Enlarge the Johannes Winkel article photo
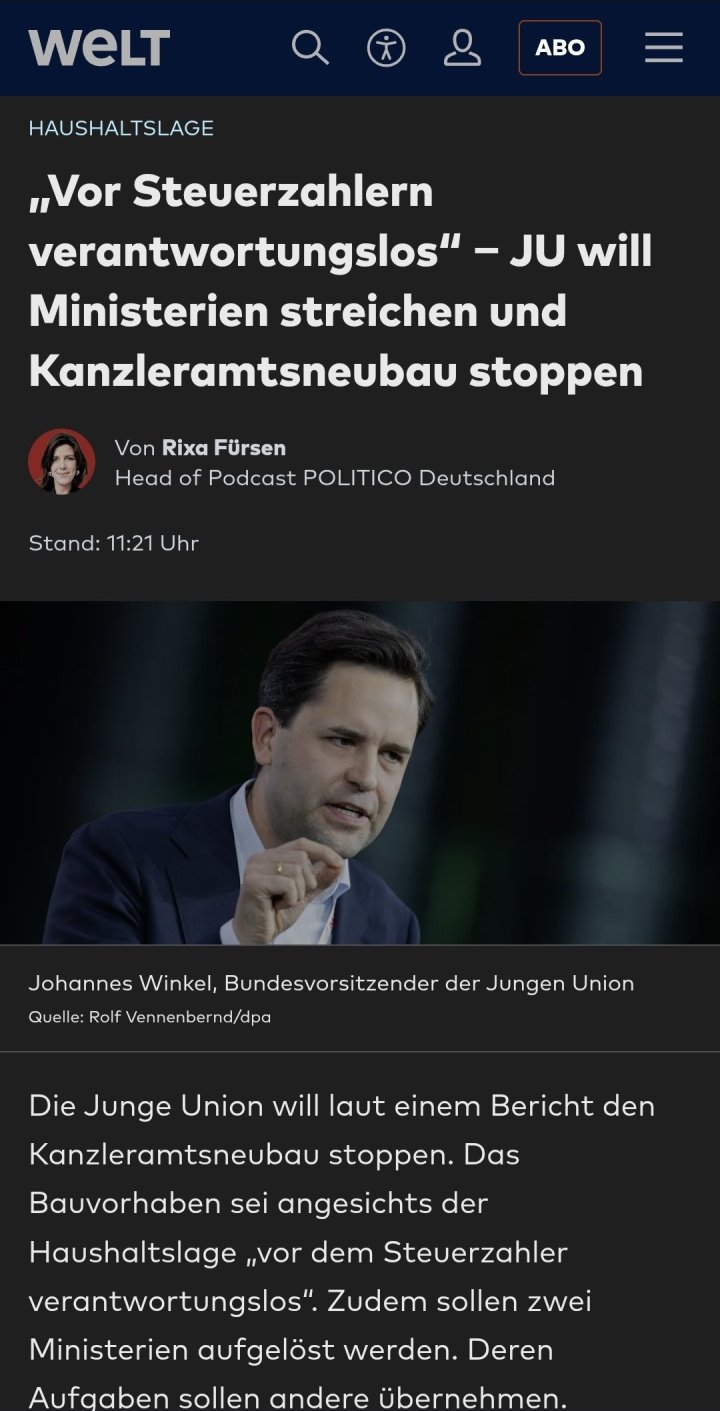 pyautogui.click(x=360, y=772)
